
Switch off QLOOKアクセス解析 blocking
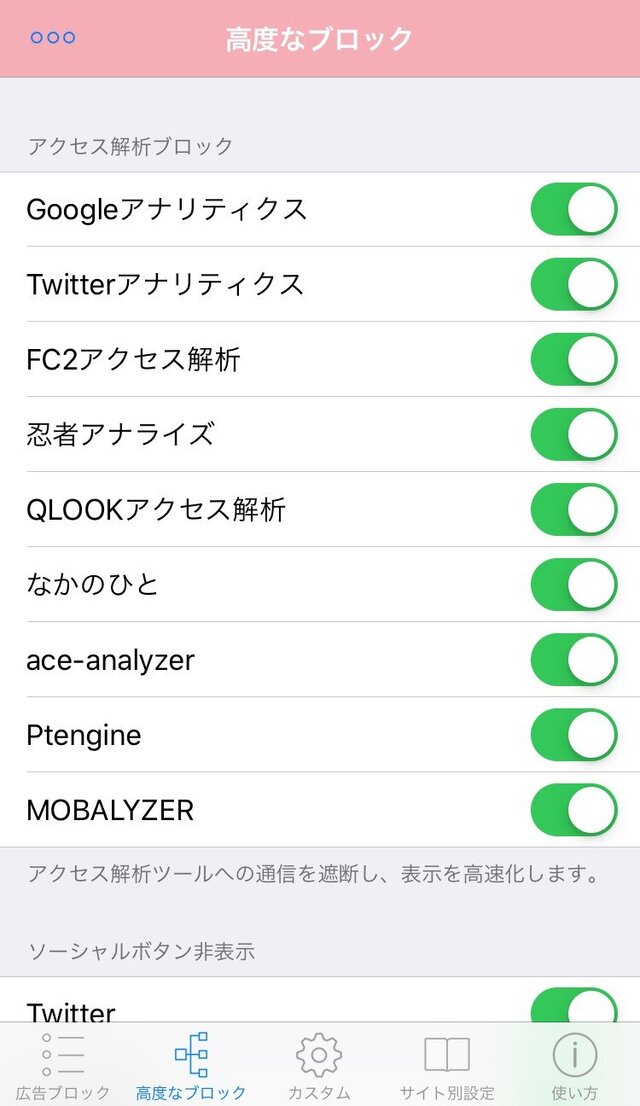pos(573,509)
